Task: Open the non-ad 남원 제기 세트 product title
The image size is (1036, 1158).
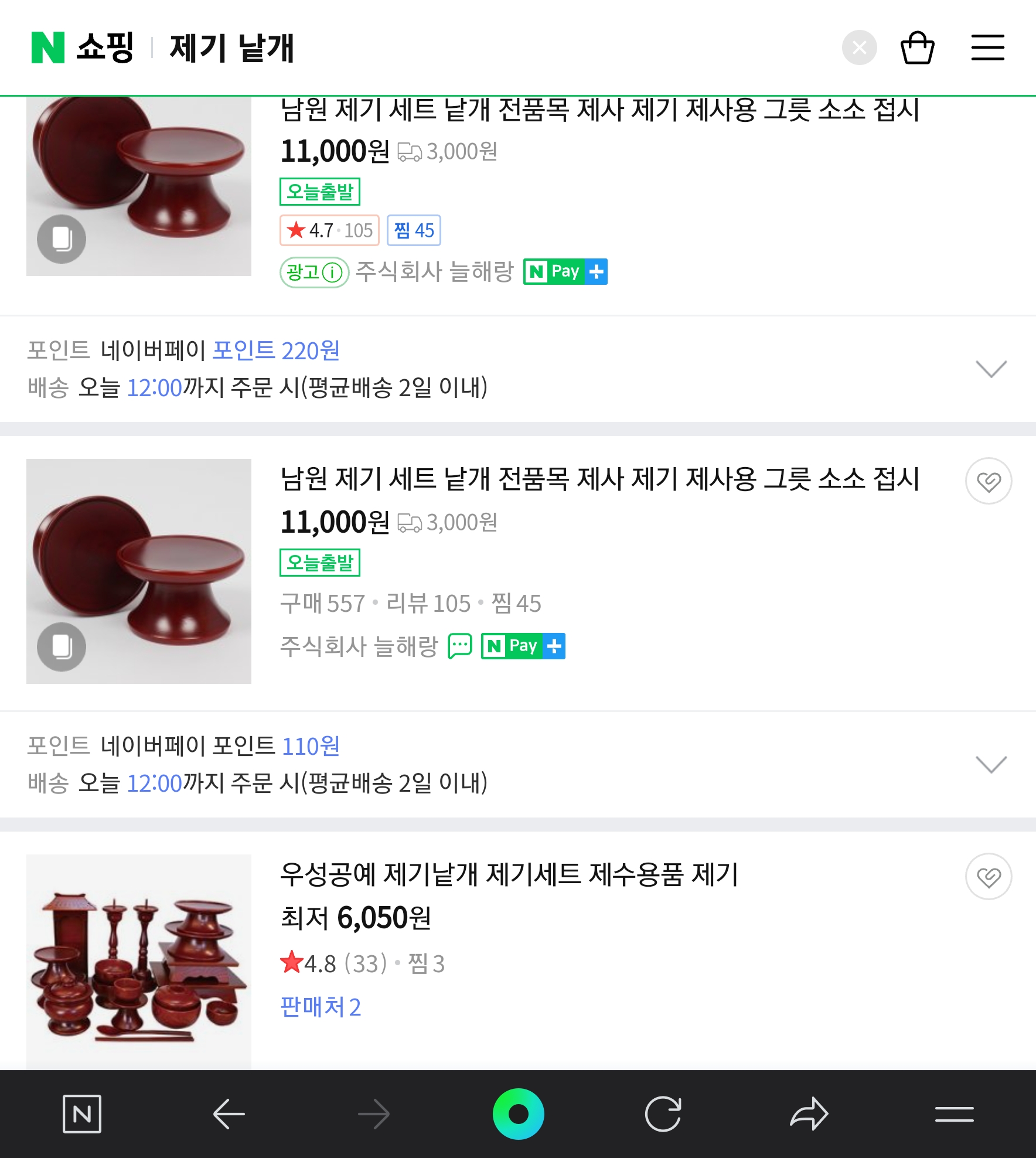Action: pos(599,479)
